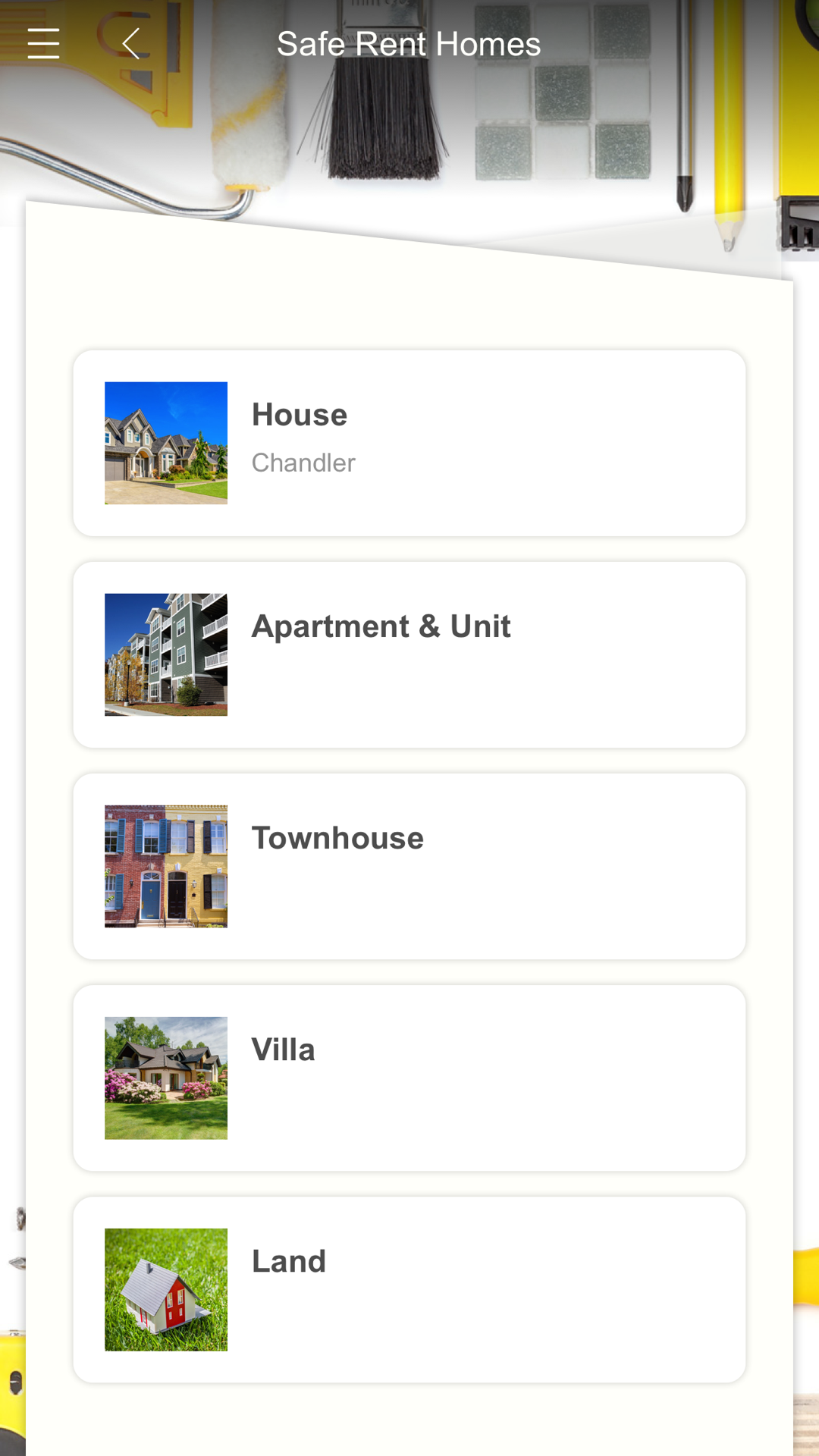
Task: Click the Land miniature house thumbnail
Action: click(x=166, y=1289)
